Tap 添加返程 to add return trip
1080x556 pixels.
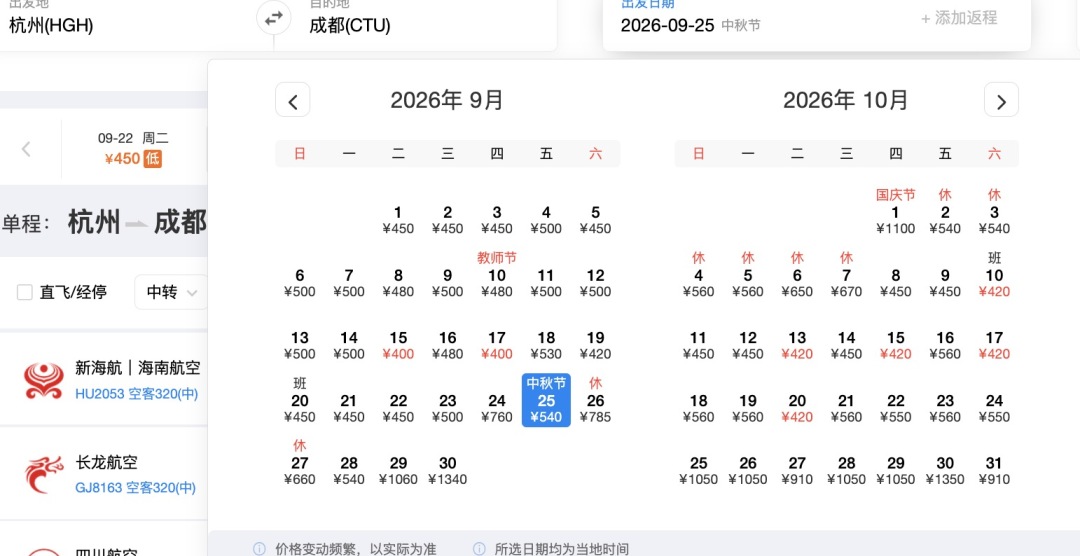click(959, 19)
